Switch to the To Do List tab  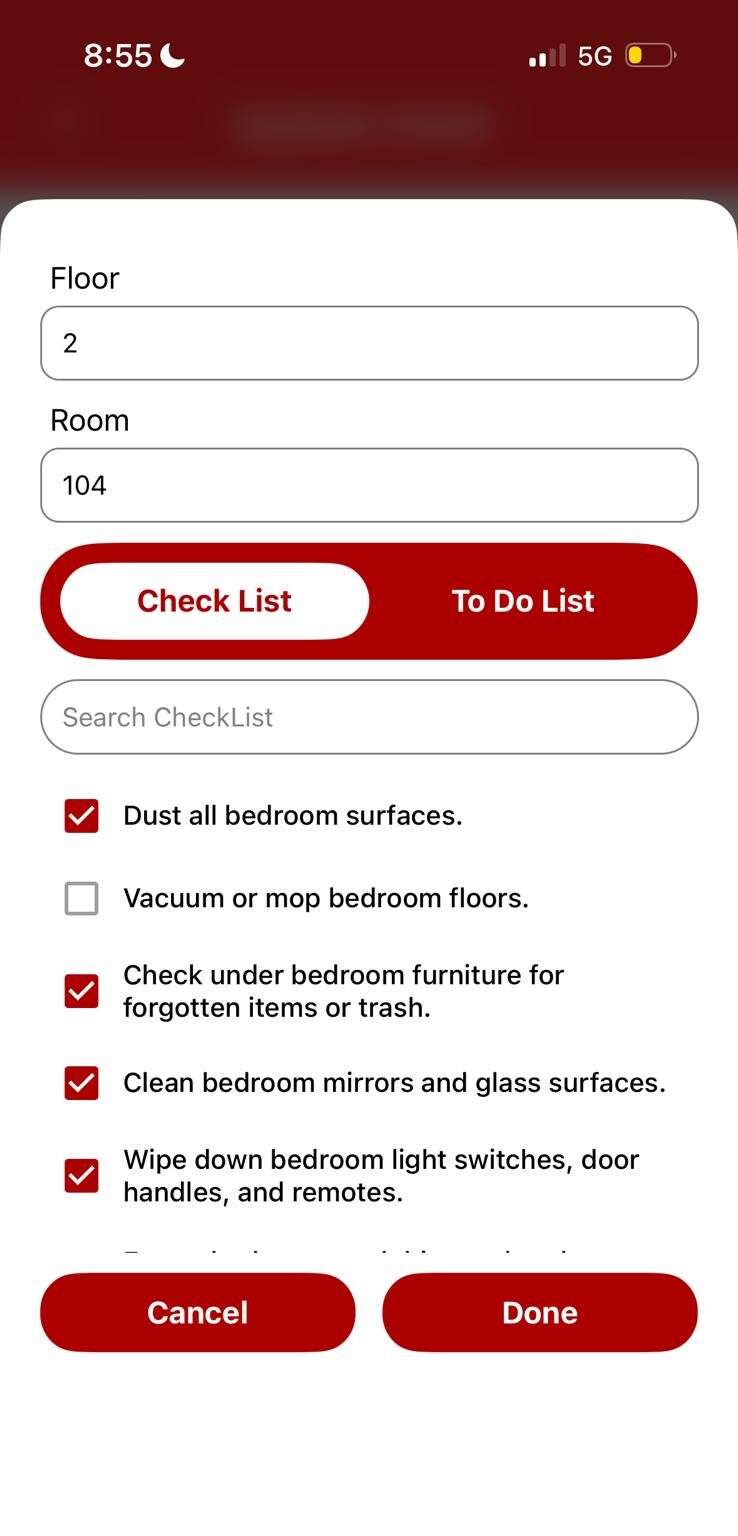pos(522,601)
